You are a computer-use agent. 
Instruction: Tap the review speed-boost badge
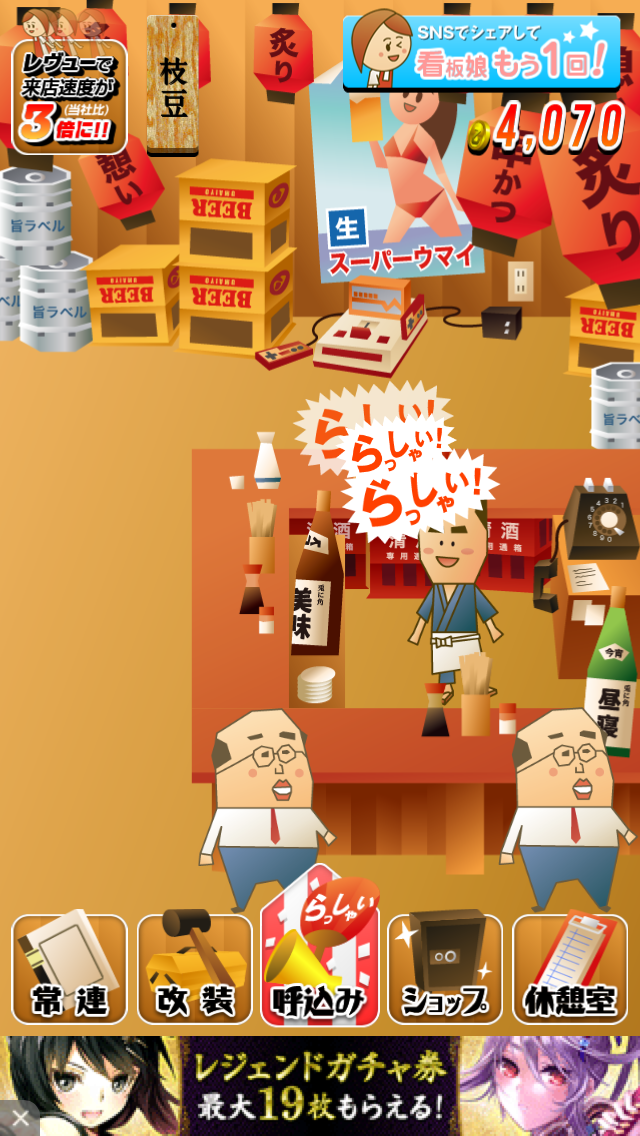point(69,98)
